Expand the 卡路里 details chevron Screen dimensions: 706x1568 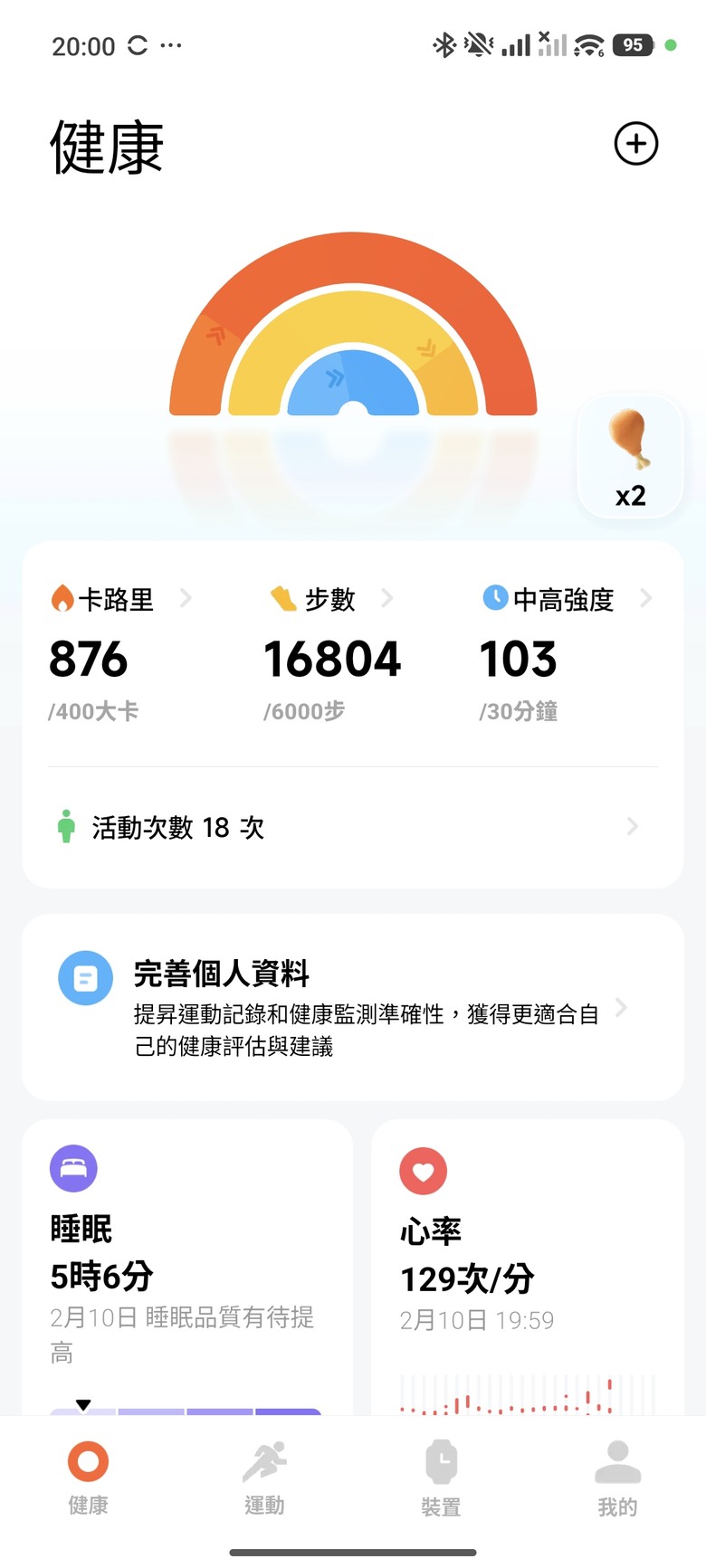pyautogui.click(x=186, y=598)
